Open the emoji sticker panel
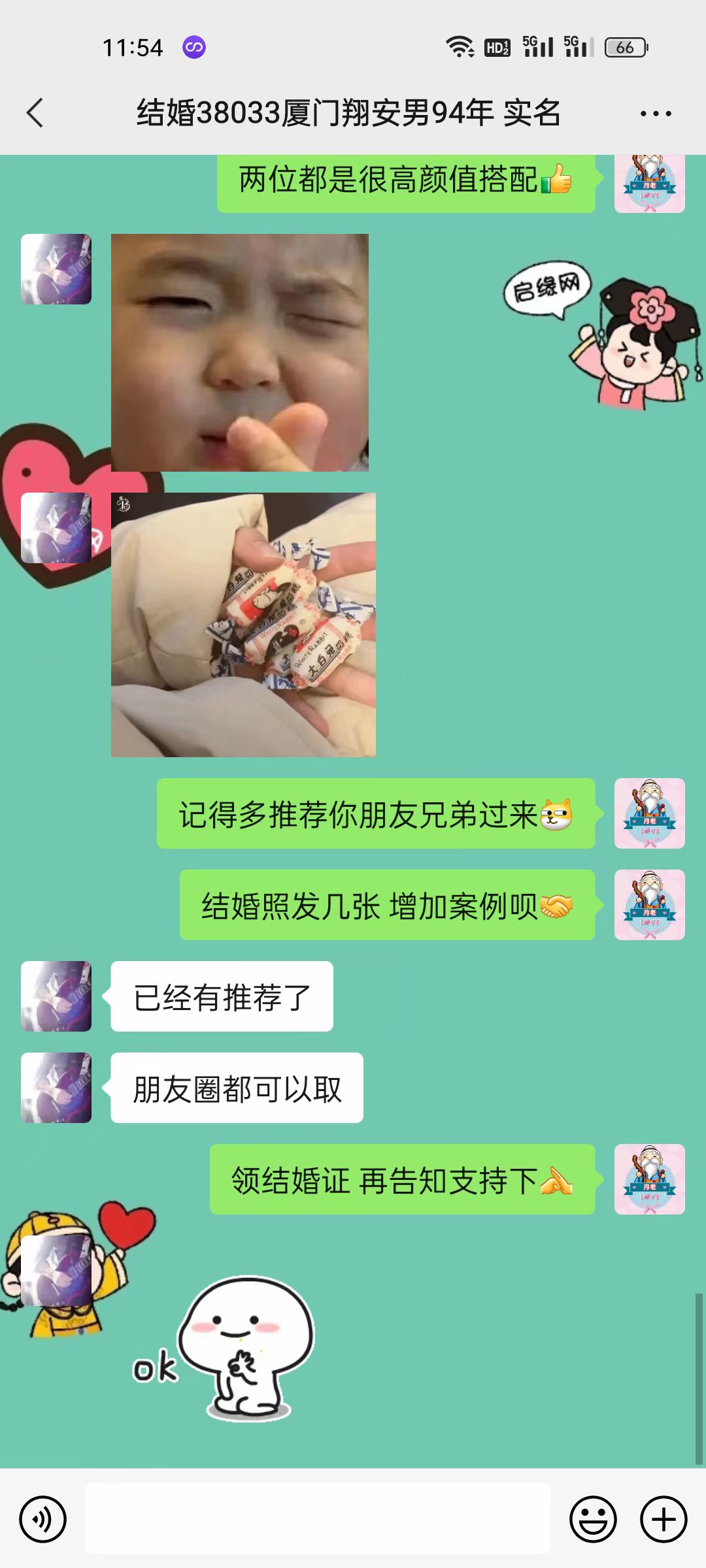The image size is (706, 1568). 593,1519
